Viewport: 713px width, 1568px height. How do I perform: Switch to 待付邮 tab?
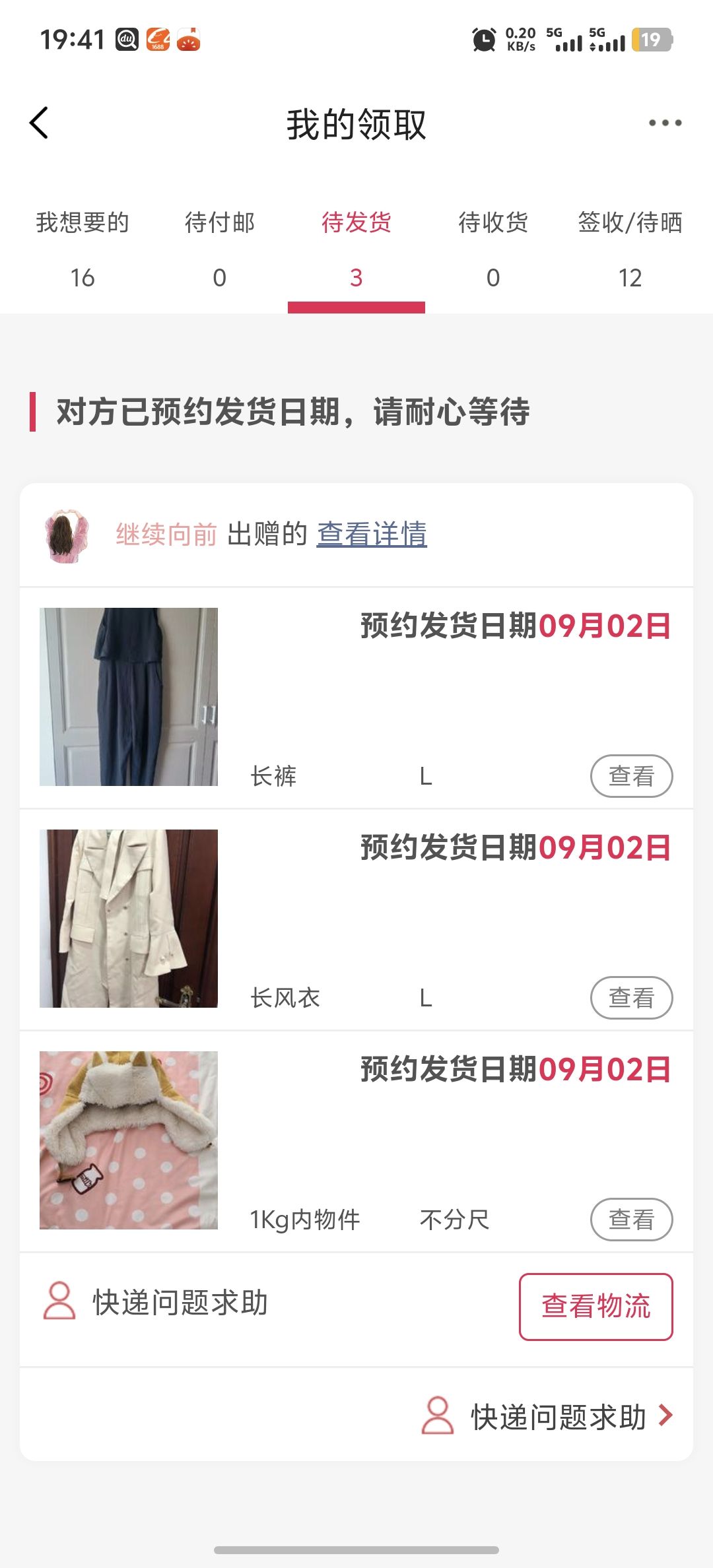point(219,249)
